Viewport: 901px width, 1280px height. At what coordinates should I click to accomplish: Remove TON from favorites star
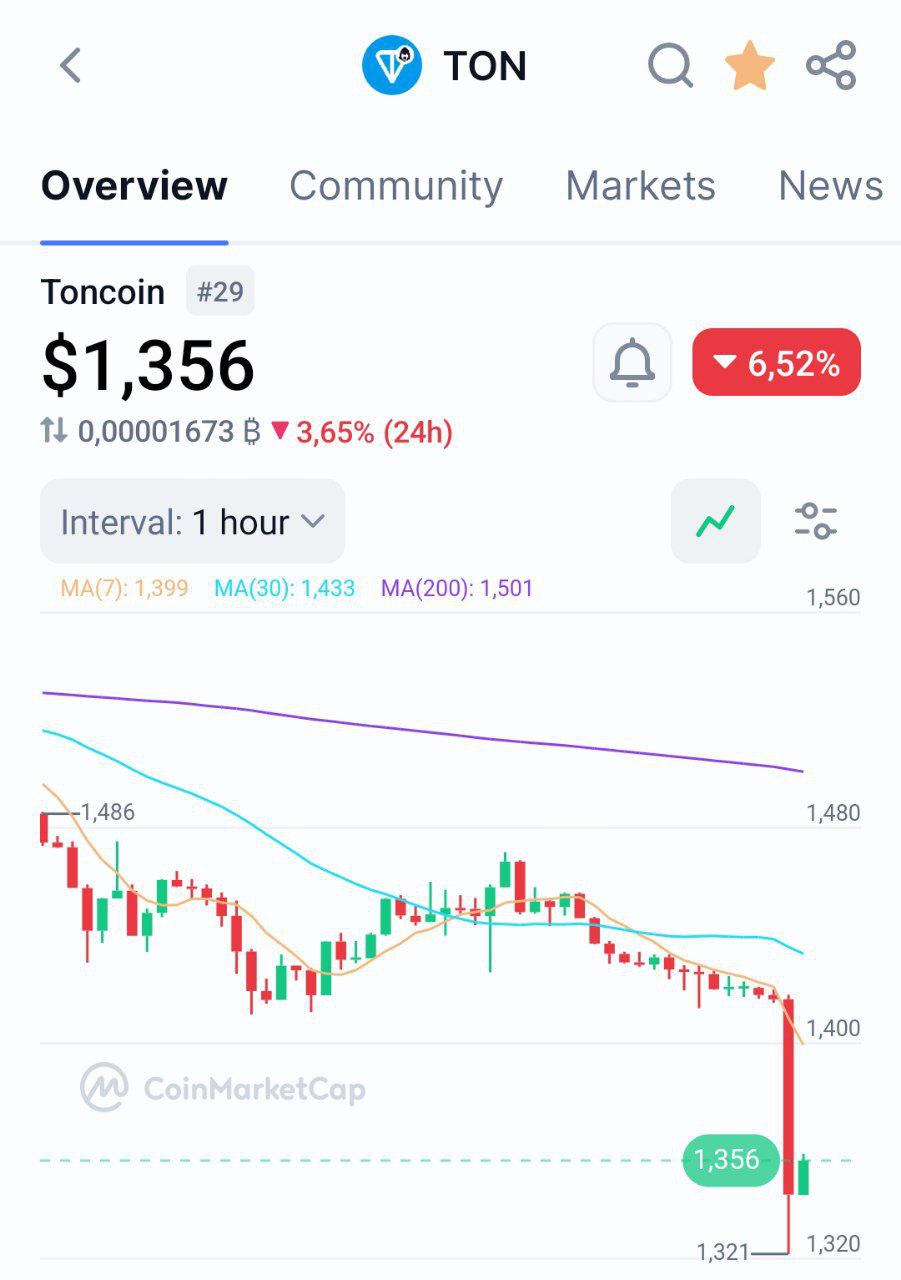pos(750,66)
